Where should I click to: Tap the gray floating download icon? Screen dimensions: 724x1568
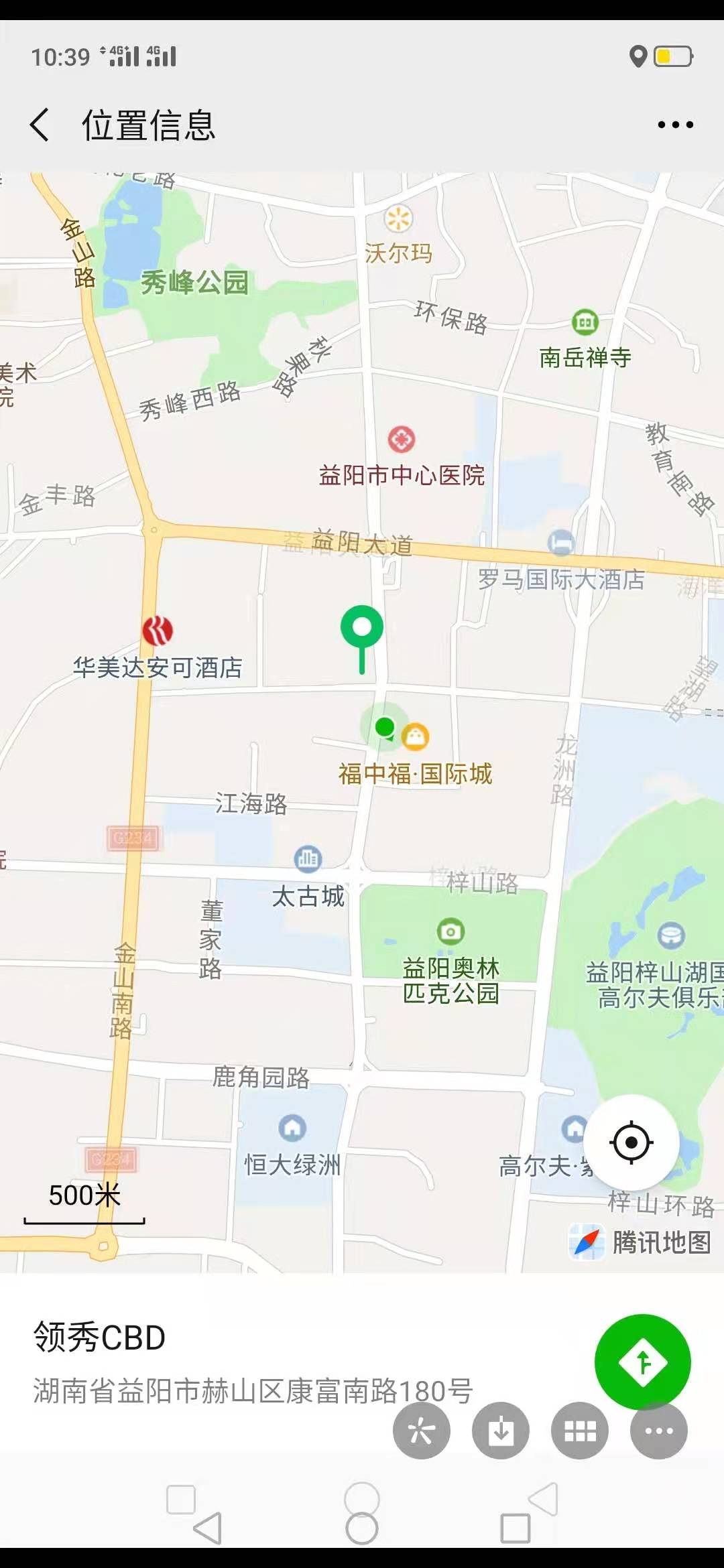tap(501, 1431)
